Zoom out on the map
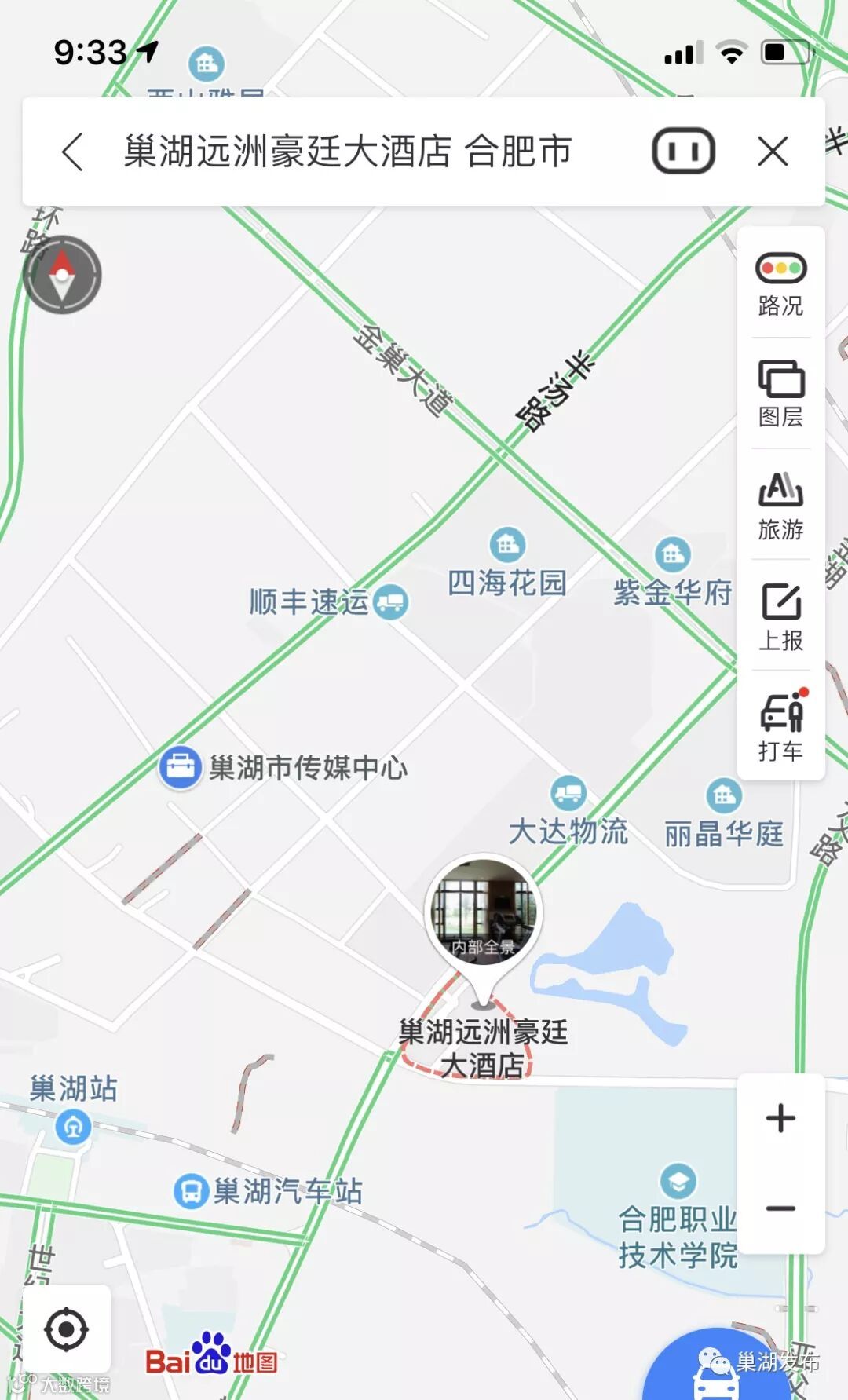 pos(780,1208)
